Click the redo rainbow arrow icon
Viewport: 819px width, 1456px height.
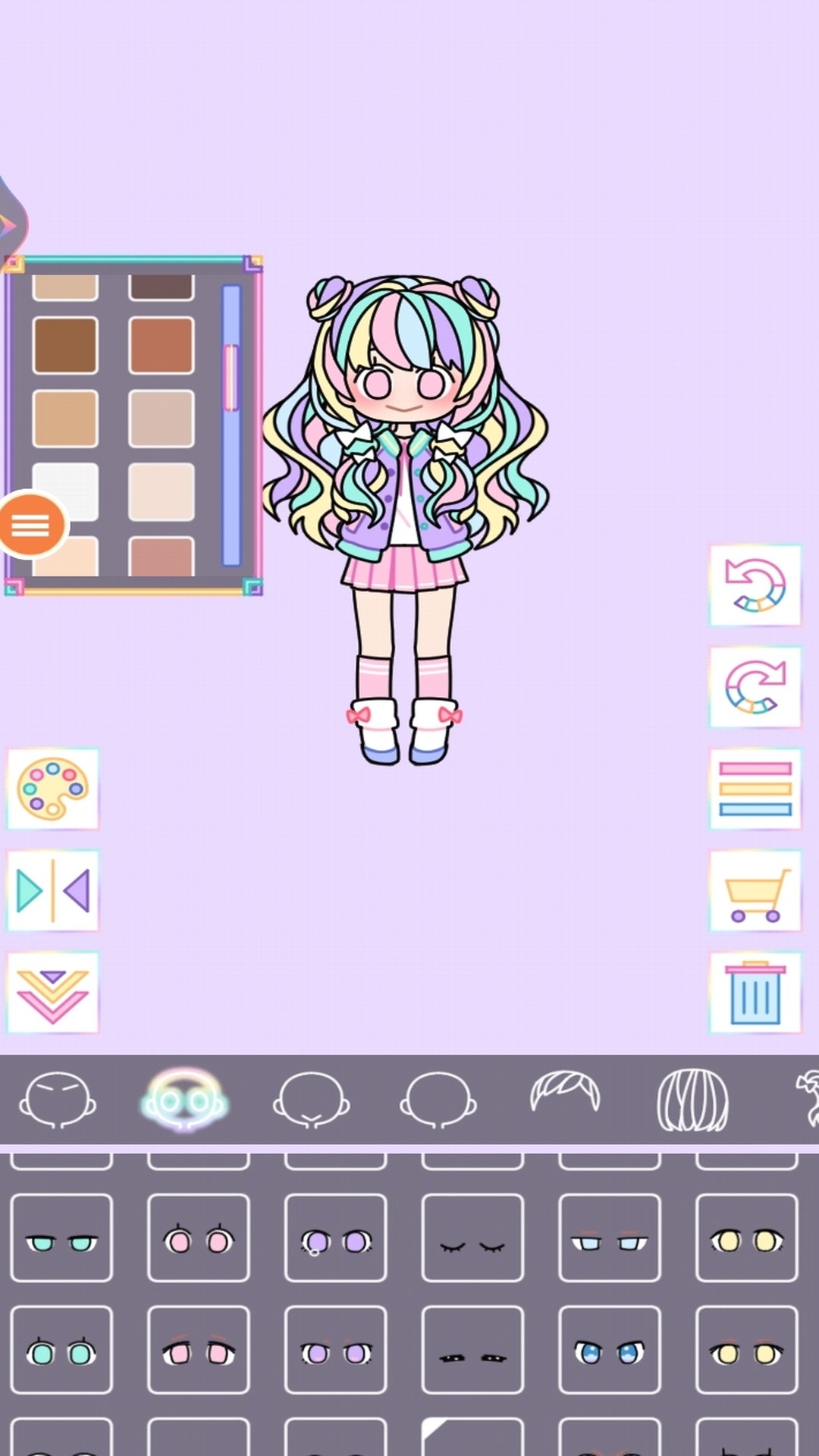pyautogui.click(x=754, y=688)
